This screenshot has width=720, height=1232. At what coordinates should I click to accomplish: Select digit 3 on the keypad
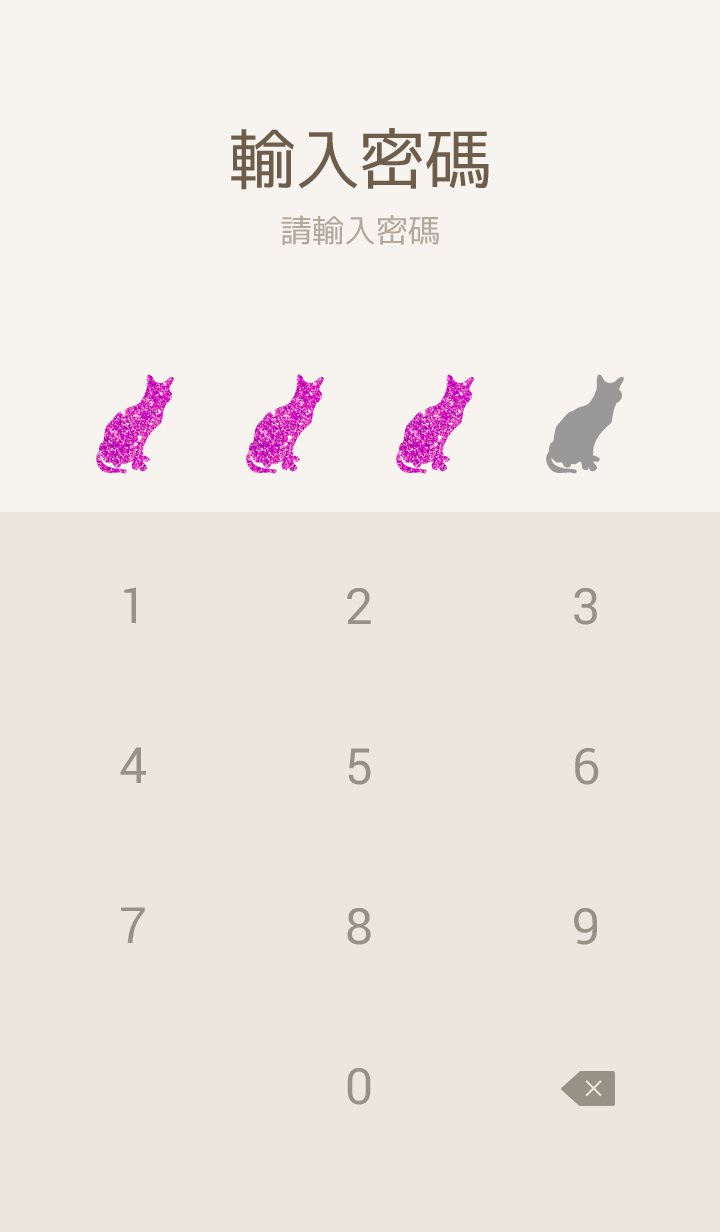(x=586, y=607)
